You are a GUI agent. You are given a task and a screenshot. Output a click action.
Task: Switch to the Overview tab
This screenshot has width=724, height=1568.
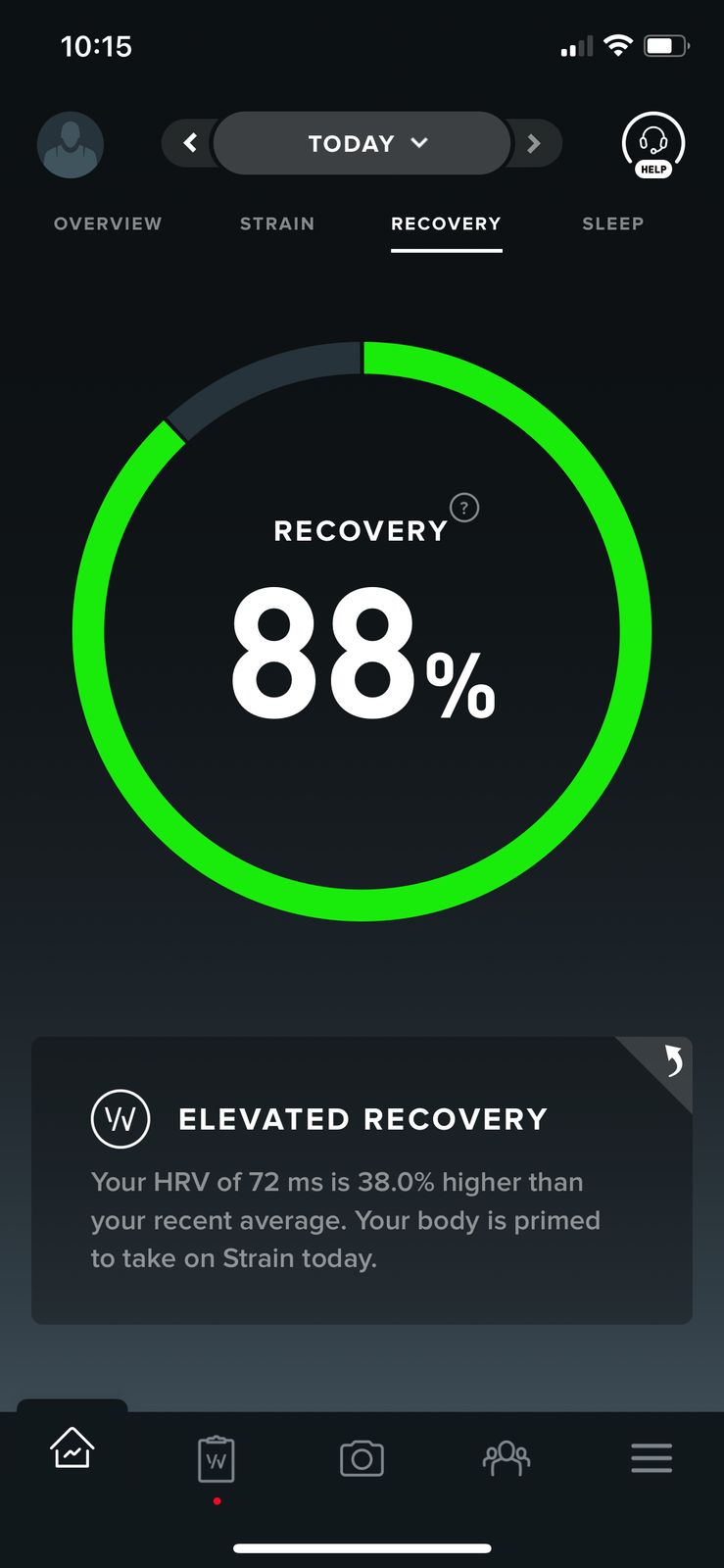[x=108, y=223]
